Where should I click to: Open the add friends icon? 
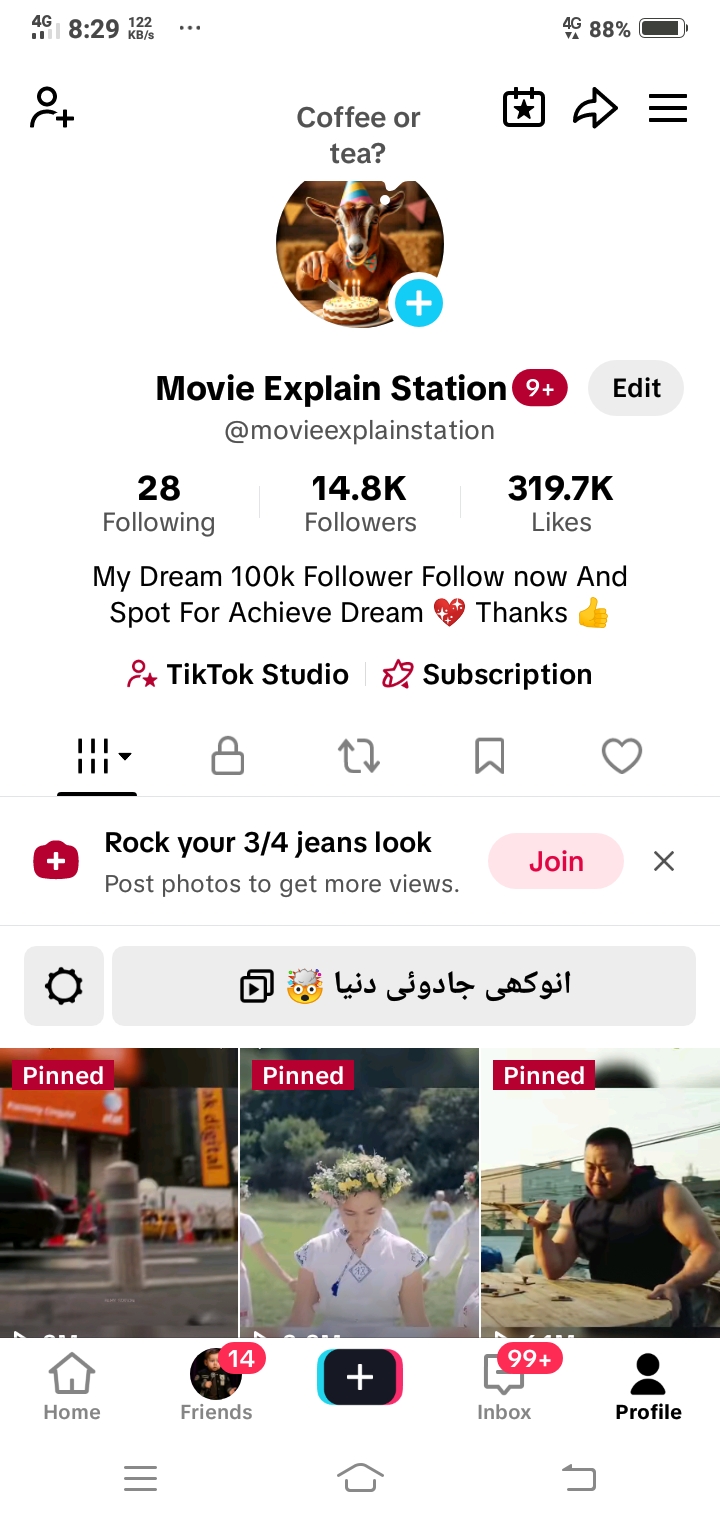(52, 108)
